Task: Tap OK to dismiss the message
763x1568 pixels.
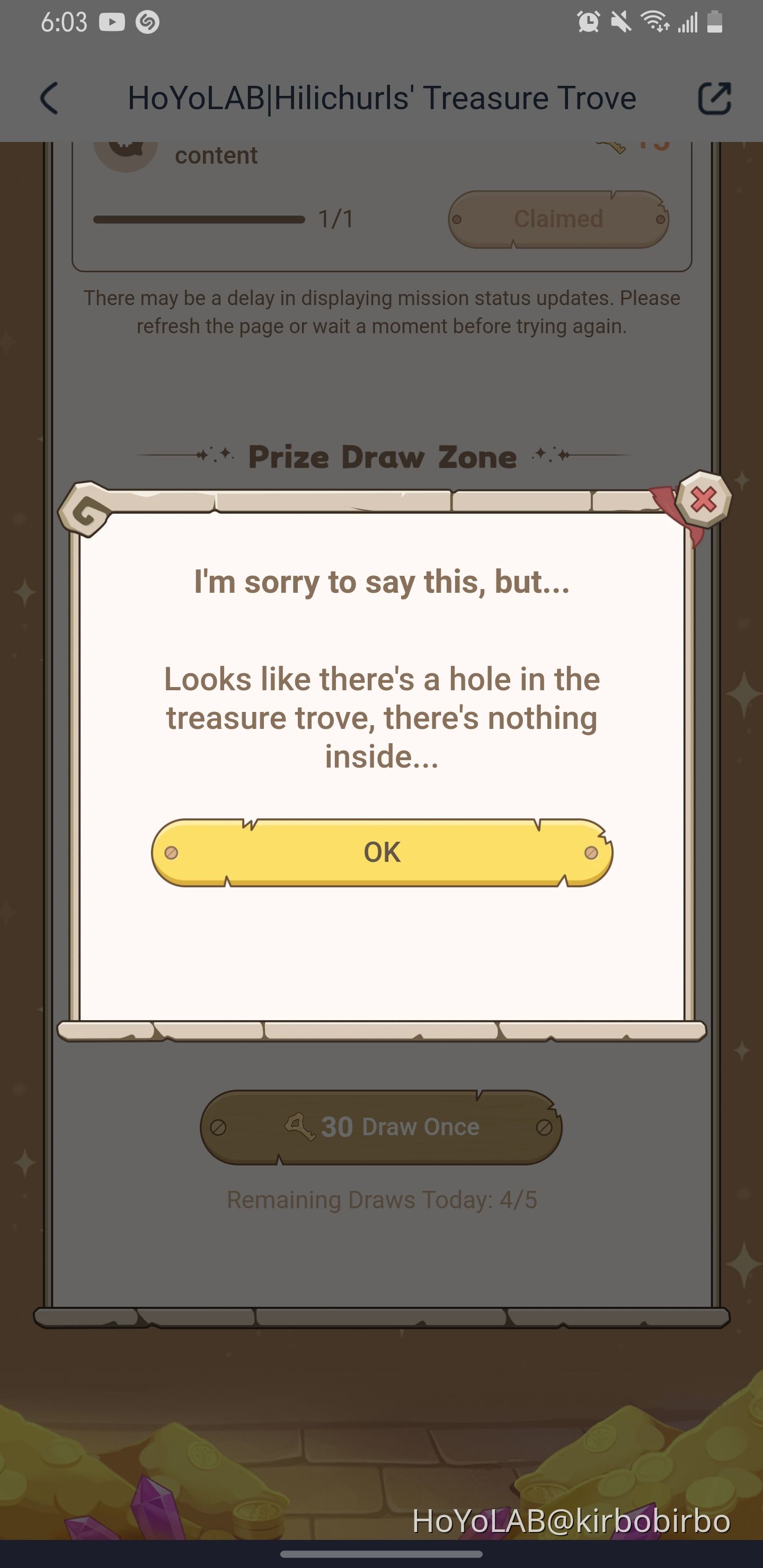Action: click(382, 852)
